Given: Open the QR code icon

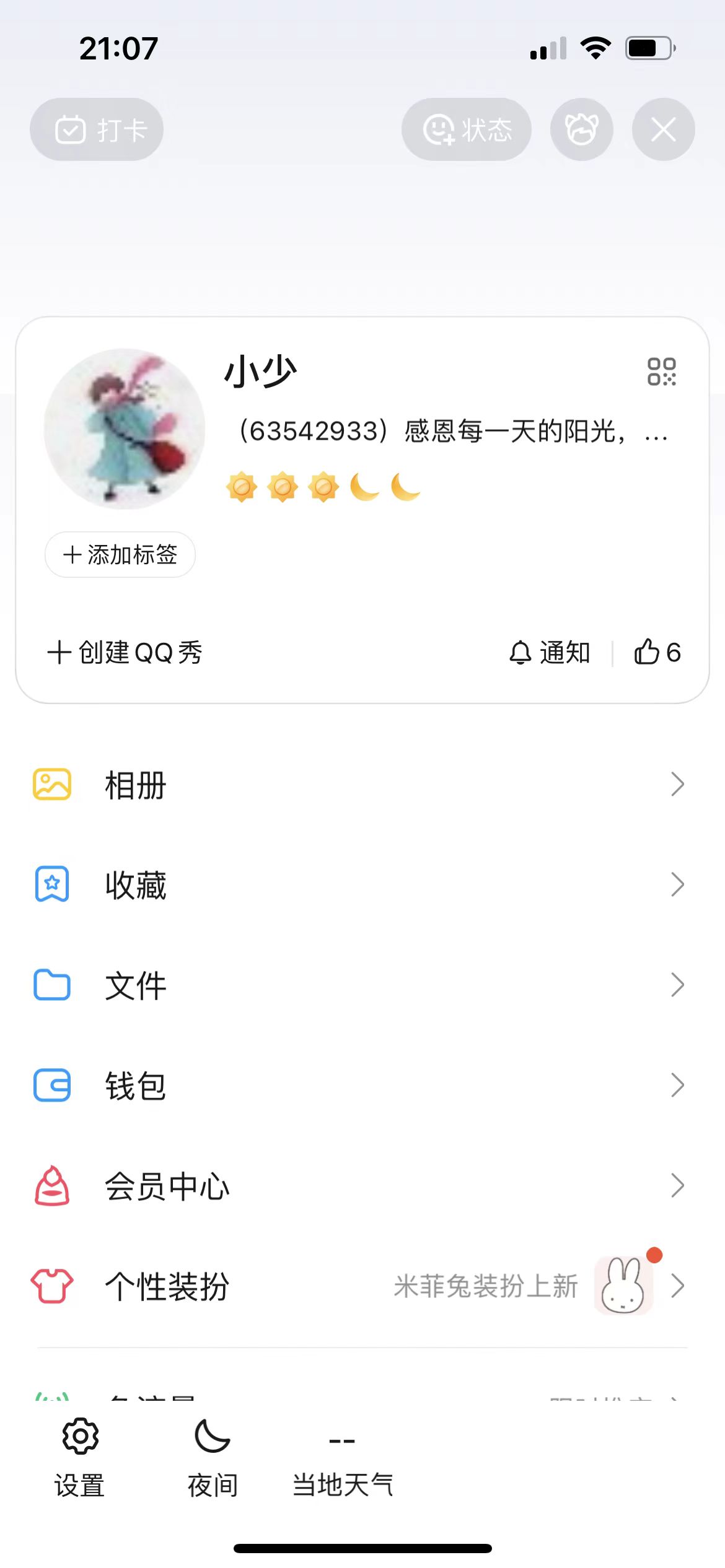Looking at the screenshot, I should click(x=661, y=372).
